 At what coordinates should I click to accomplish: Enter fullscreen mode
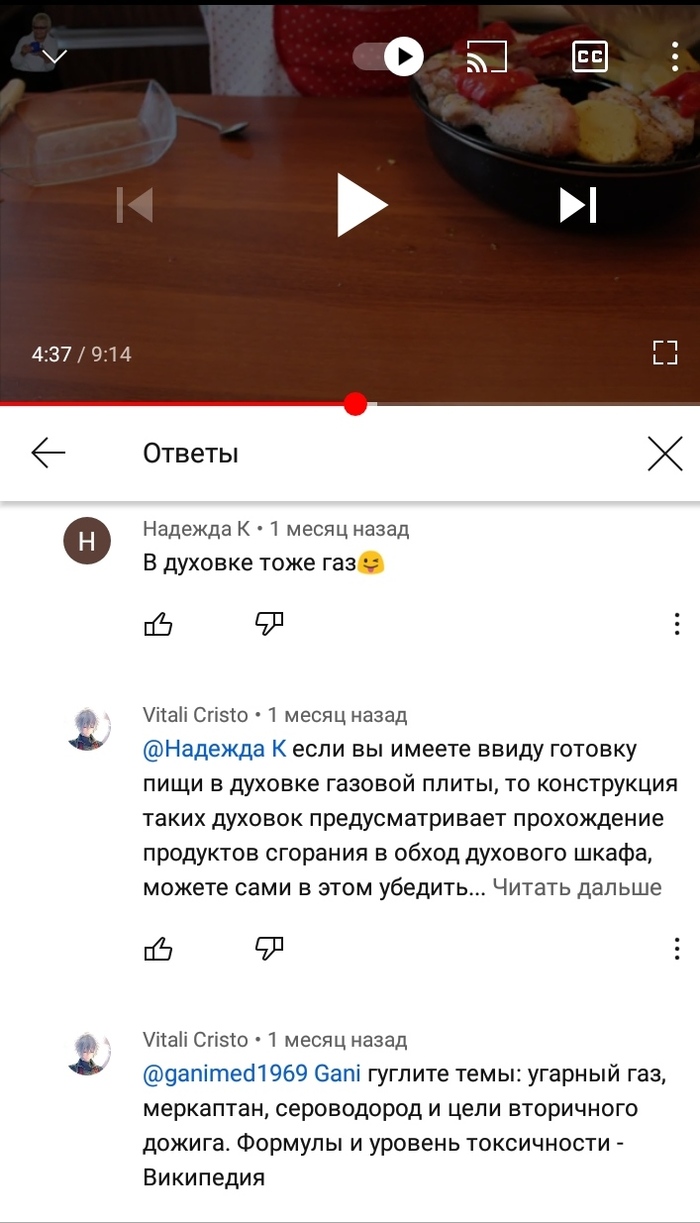pyautogui.click(x=665, y=352)
